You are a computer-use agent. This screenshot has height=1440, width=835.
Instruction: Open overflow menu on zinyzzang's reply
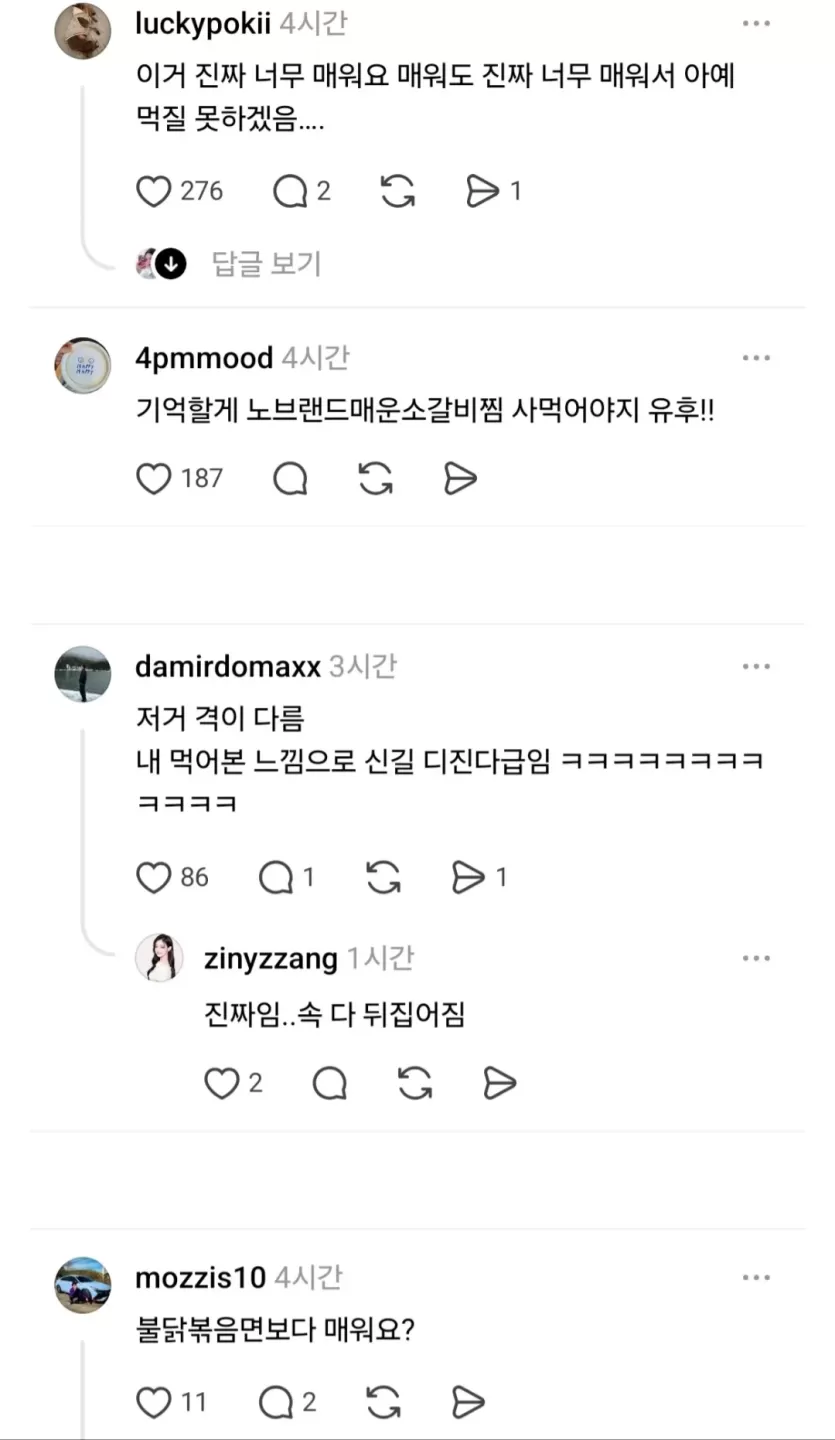[x=756, y=958]
